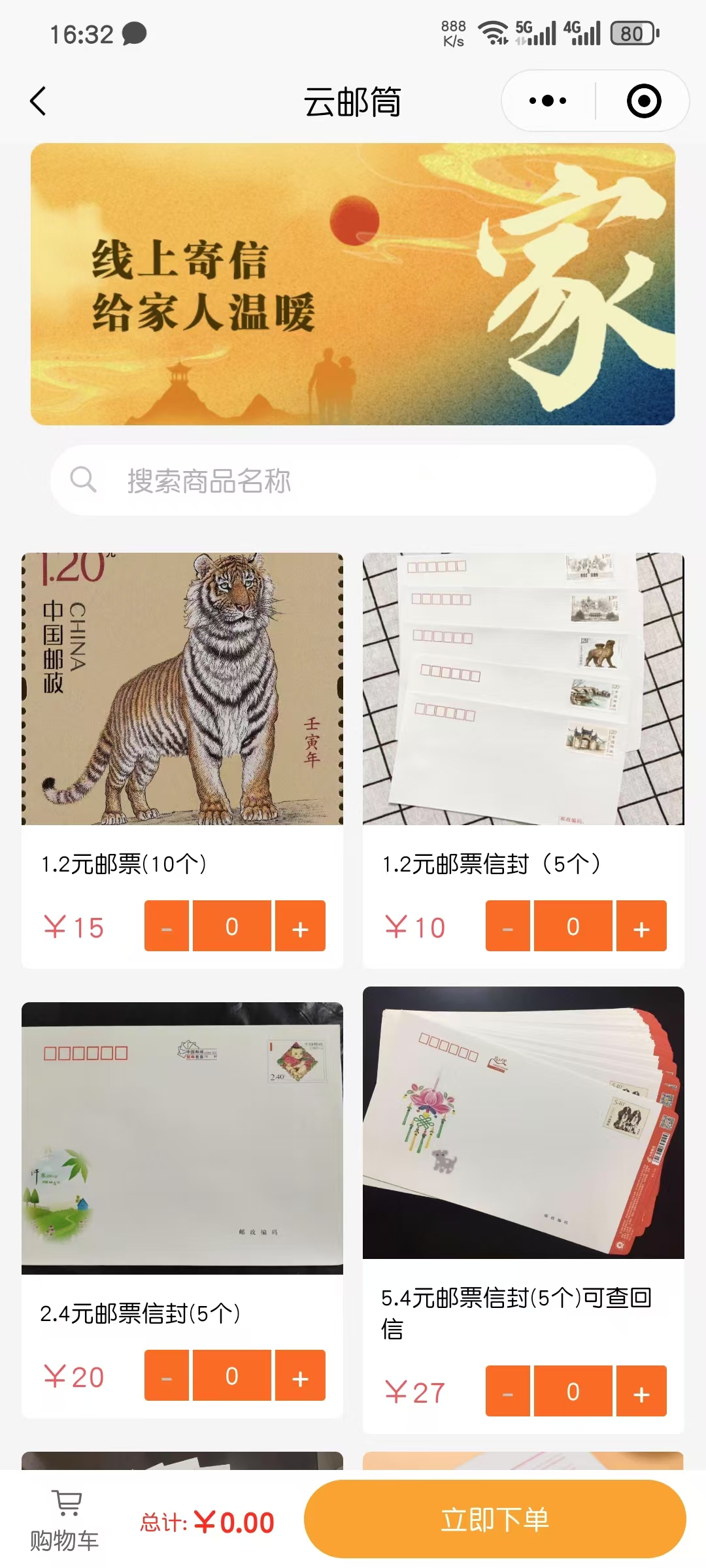The image size is (706, 1568).
Task: Open the 1.2元邮票(10个) product image
Action: pyautogui.click(x=182, y=689)
